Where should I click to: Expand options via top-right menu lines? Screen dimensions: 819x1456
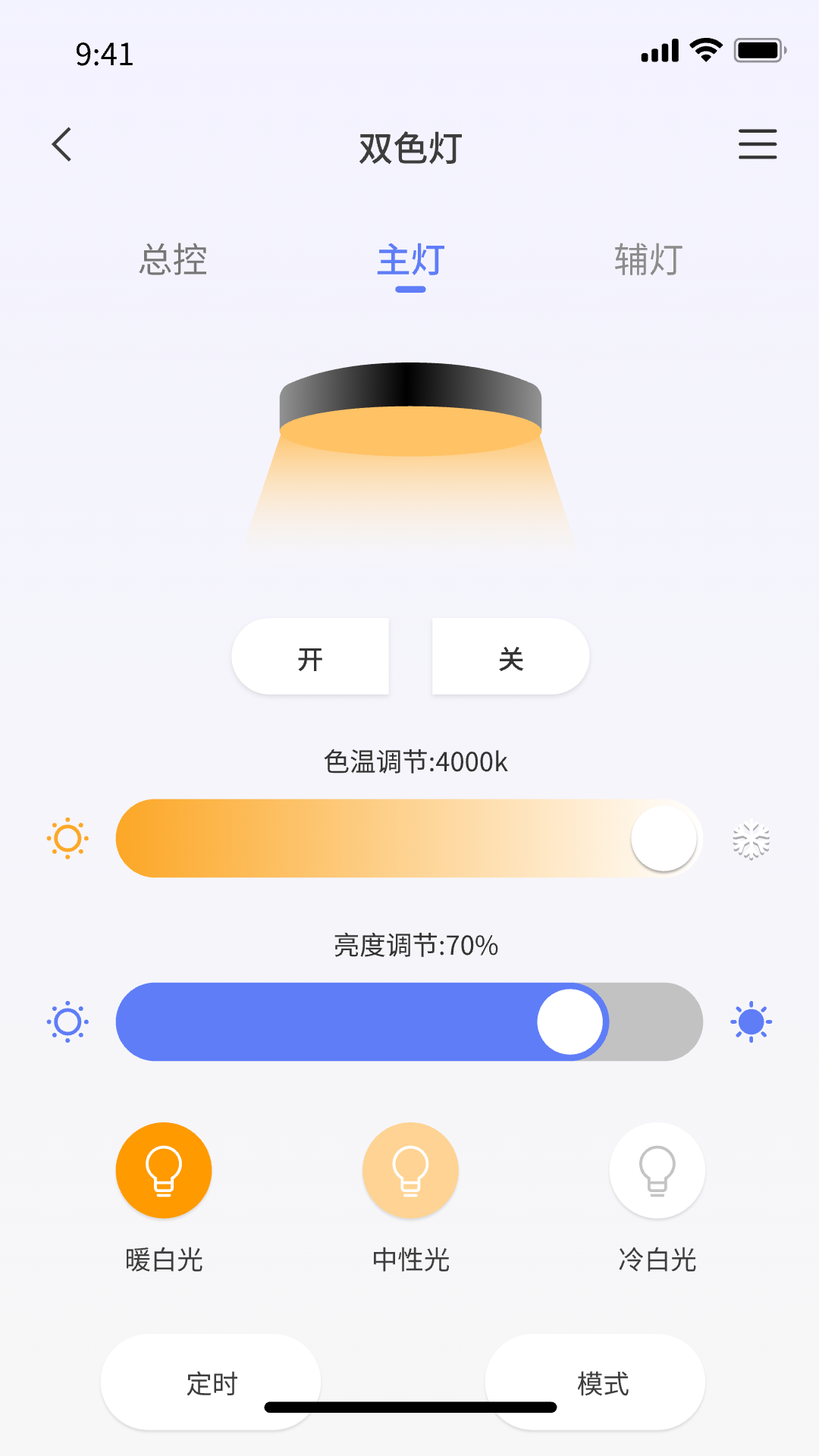757,145
